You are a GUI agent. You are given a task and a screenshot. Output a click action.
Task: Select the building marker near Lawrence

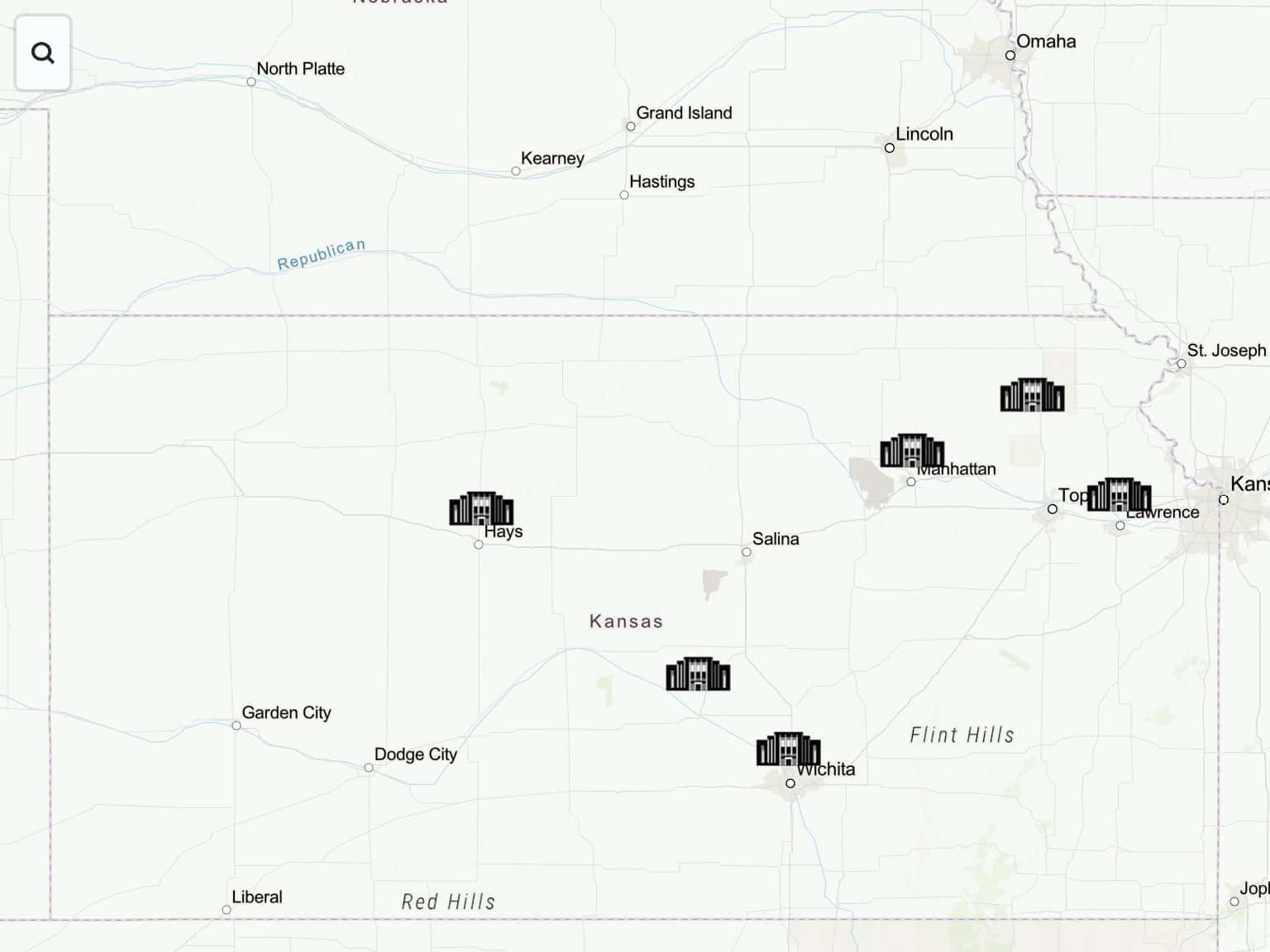pos(1119,495)
